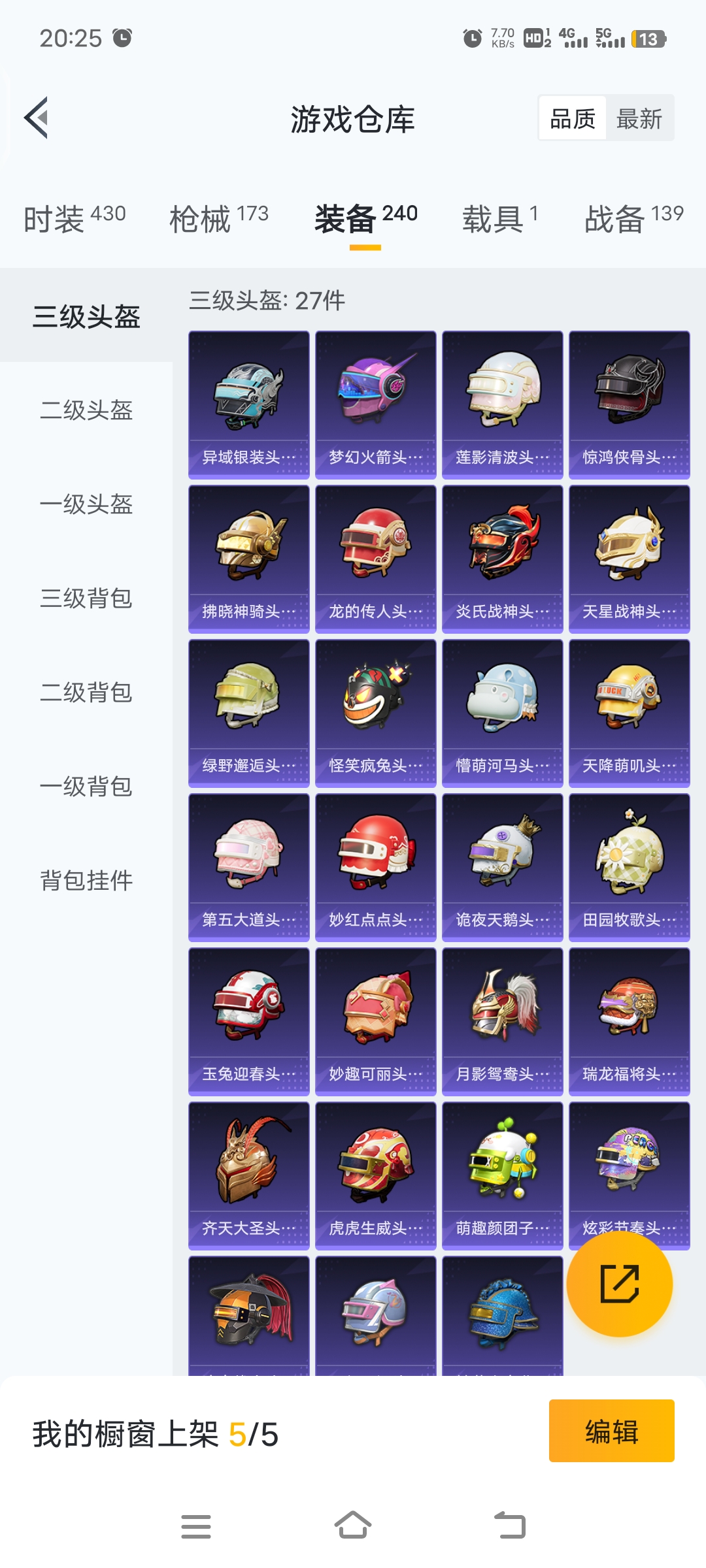Open the 炎氏战神 helmet item
Viewport: 706px width, 1568px height.
502,559
